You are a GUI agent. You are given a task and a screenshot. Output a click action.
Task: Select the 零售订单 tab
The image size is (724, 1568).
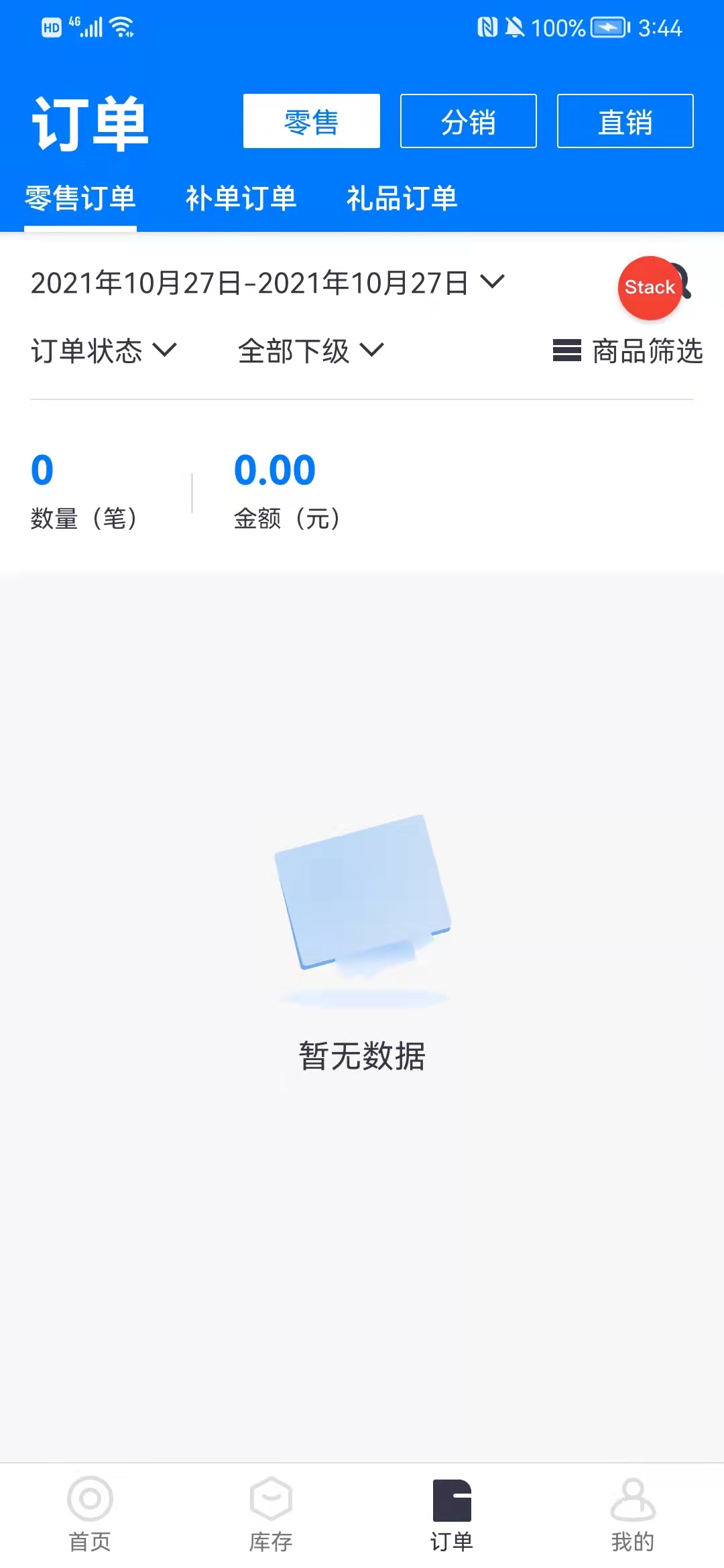(x=81, y=198)
